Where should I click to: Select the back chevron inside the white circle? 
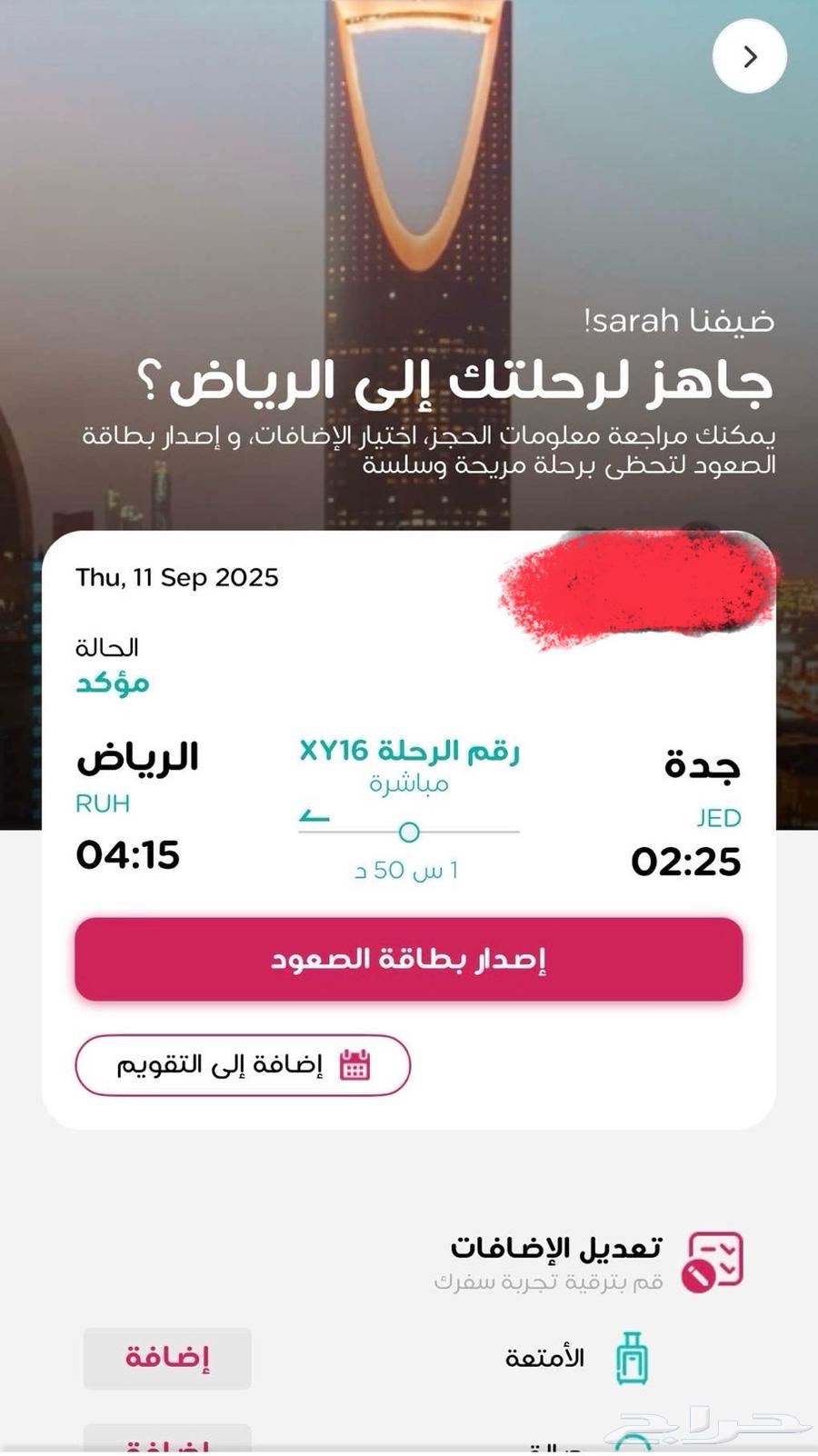coord(750,55)
